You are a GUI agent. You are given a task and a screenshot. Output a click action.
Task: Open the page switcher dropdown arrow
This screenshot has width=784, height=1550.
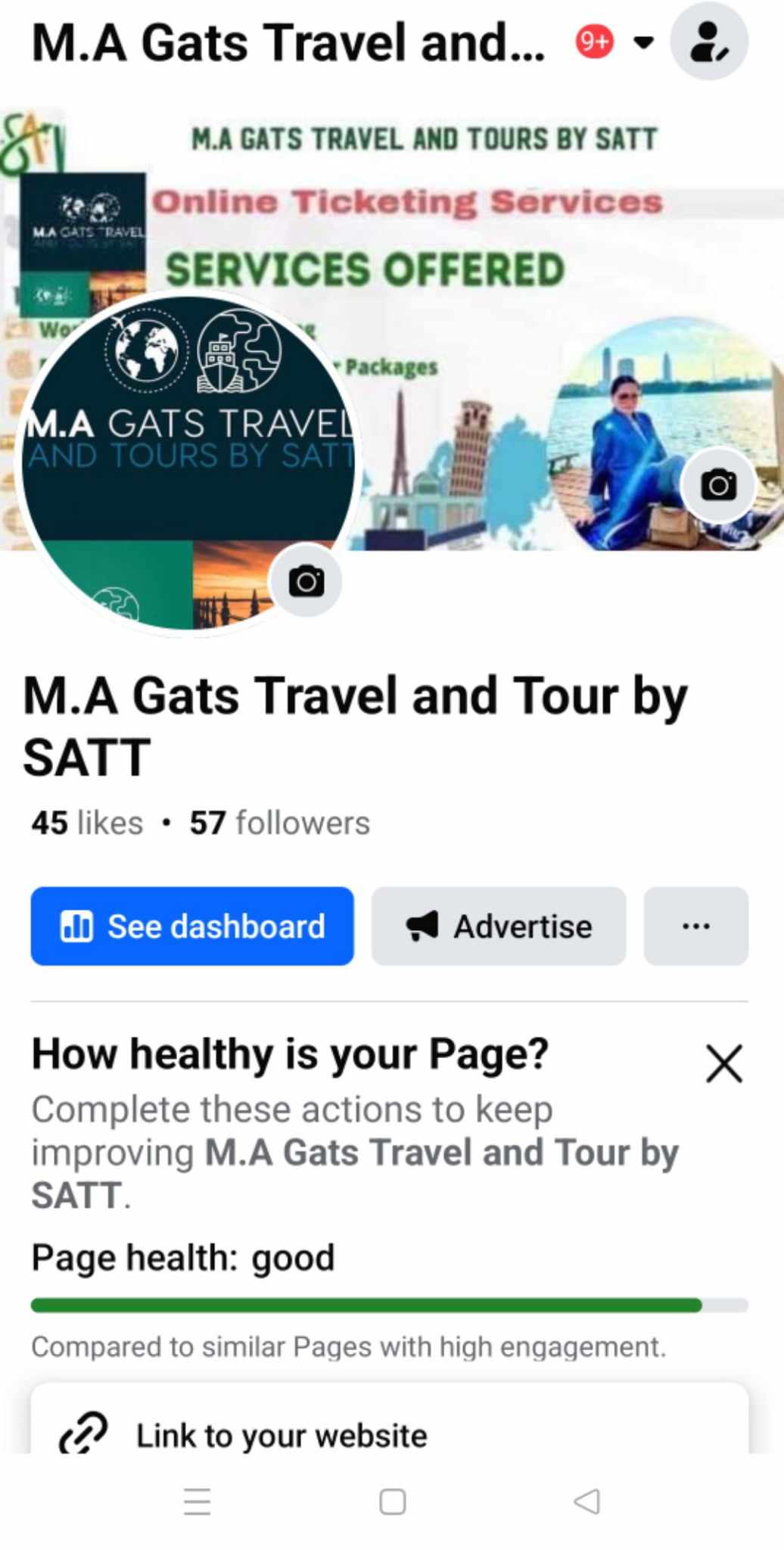pos(643,42)
